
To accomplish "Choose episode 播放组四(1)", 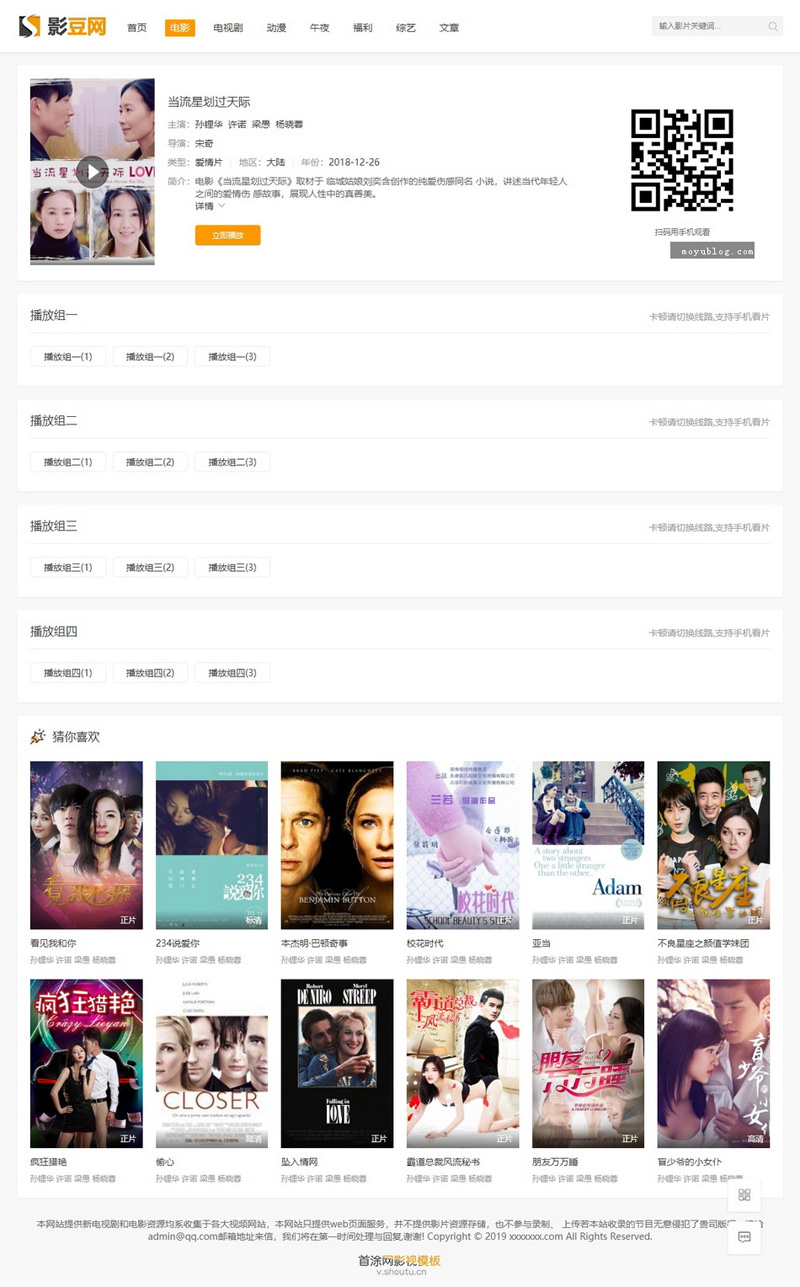I will [68, 673].
